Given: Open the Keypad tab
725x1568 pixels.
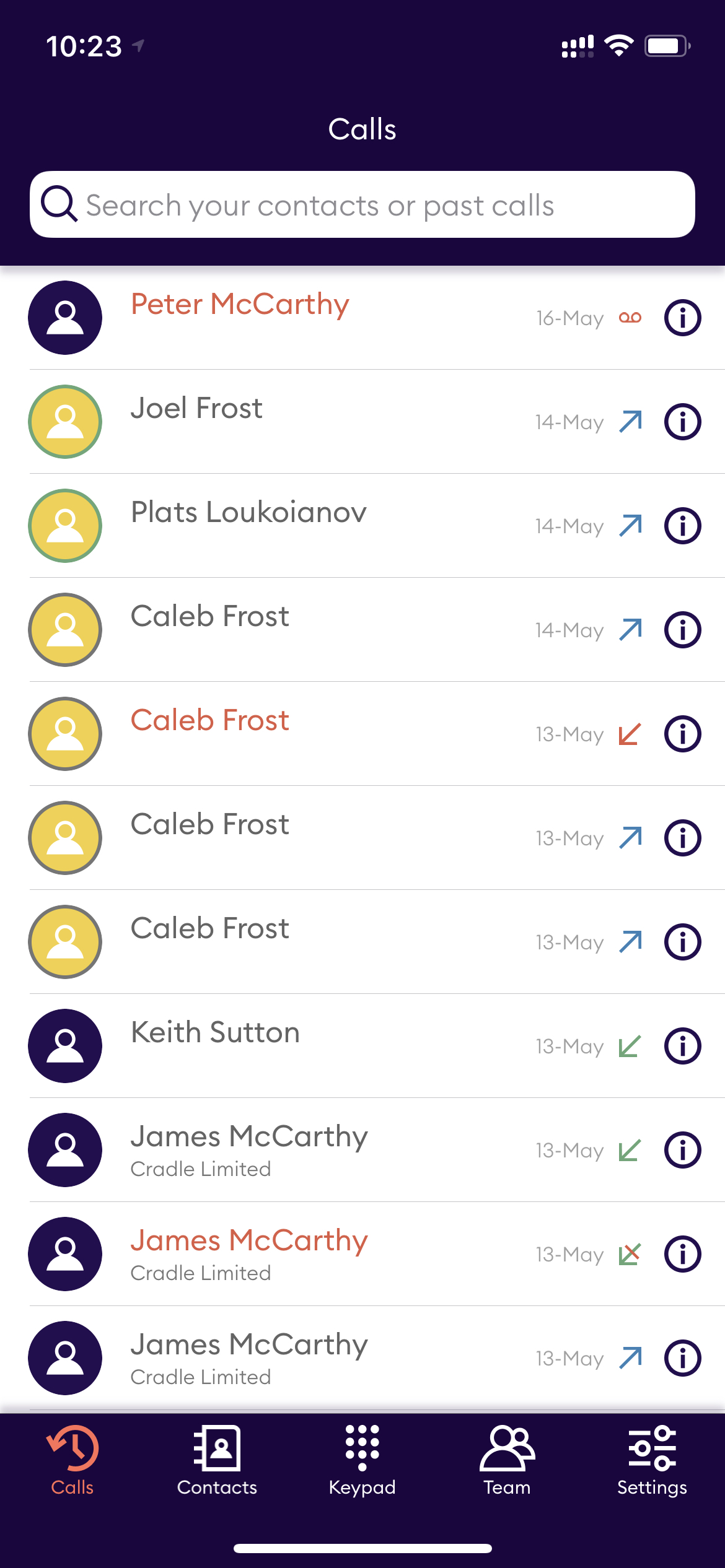Looking at the screenshot, I should coord(362,1460).
